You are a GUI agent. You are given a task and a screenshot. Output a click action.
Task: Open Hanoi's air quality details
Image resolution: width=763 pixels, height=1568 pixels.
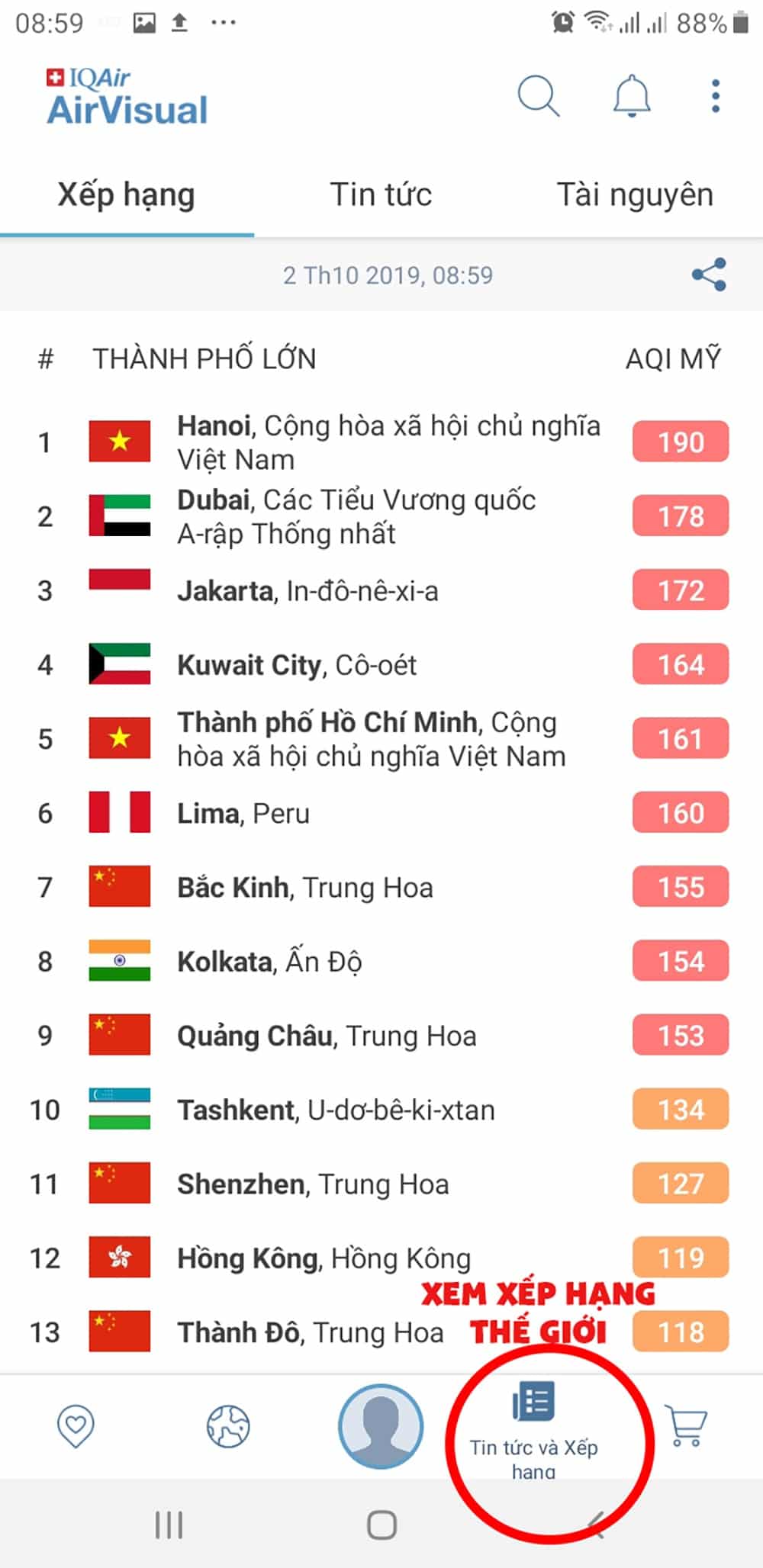[343, 442]
